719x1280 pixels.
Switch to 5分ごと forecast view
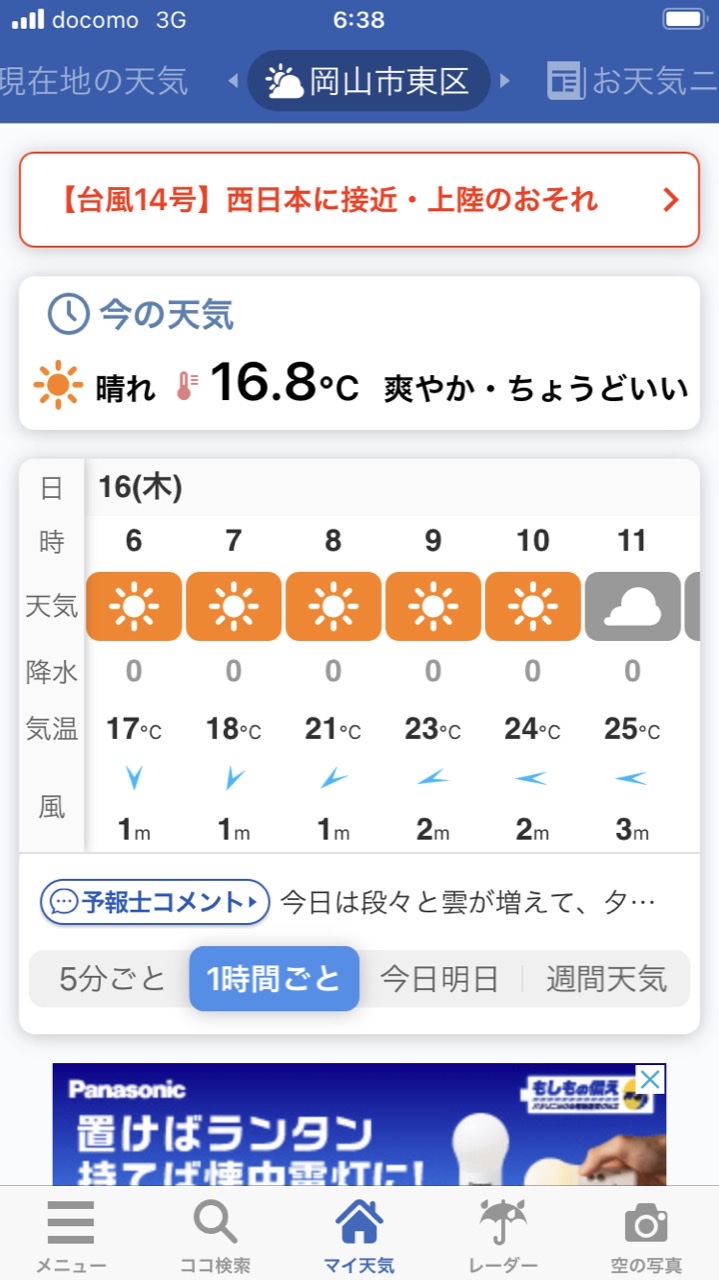[112, 979]
